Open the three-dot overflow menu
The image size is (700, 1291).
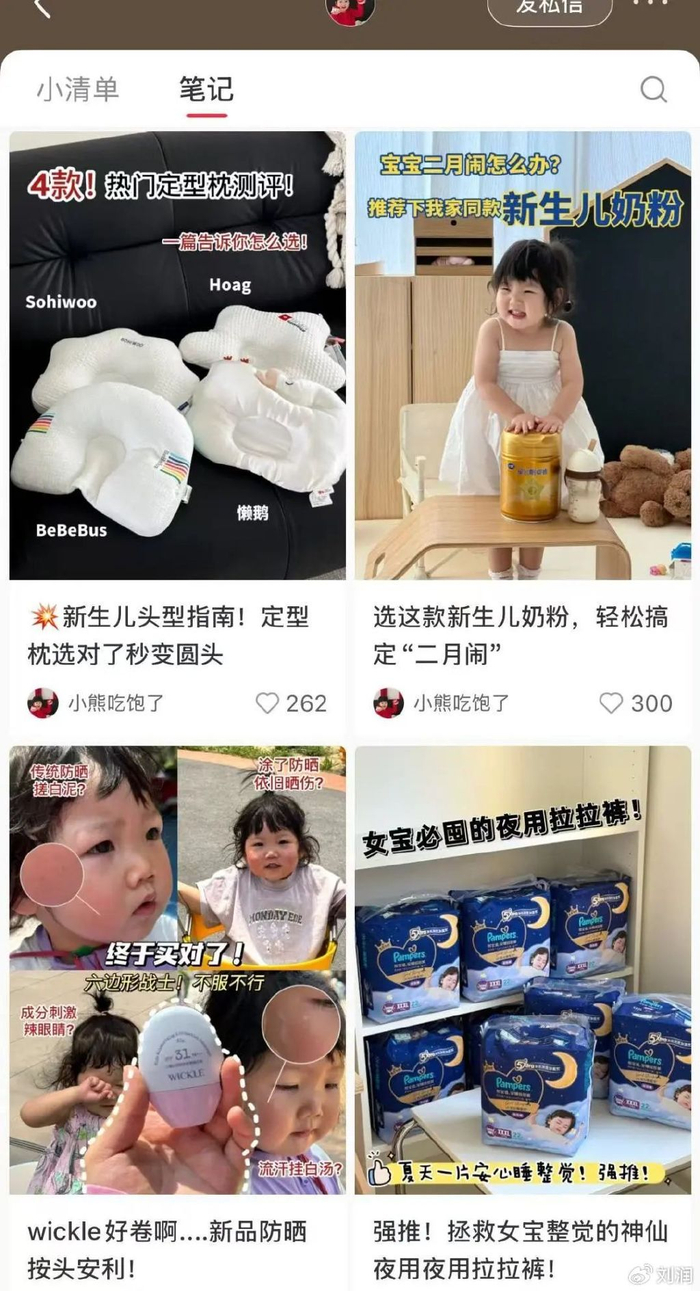[651, 5]
